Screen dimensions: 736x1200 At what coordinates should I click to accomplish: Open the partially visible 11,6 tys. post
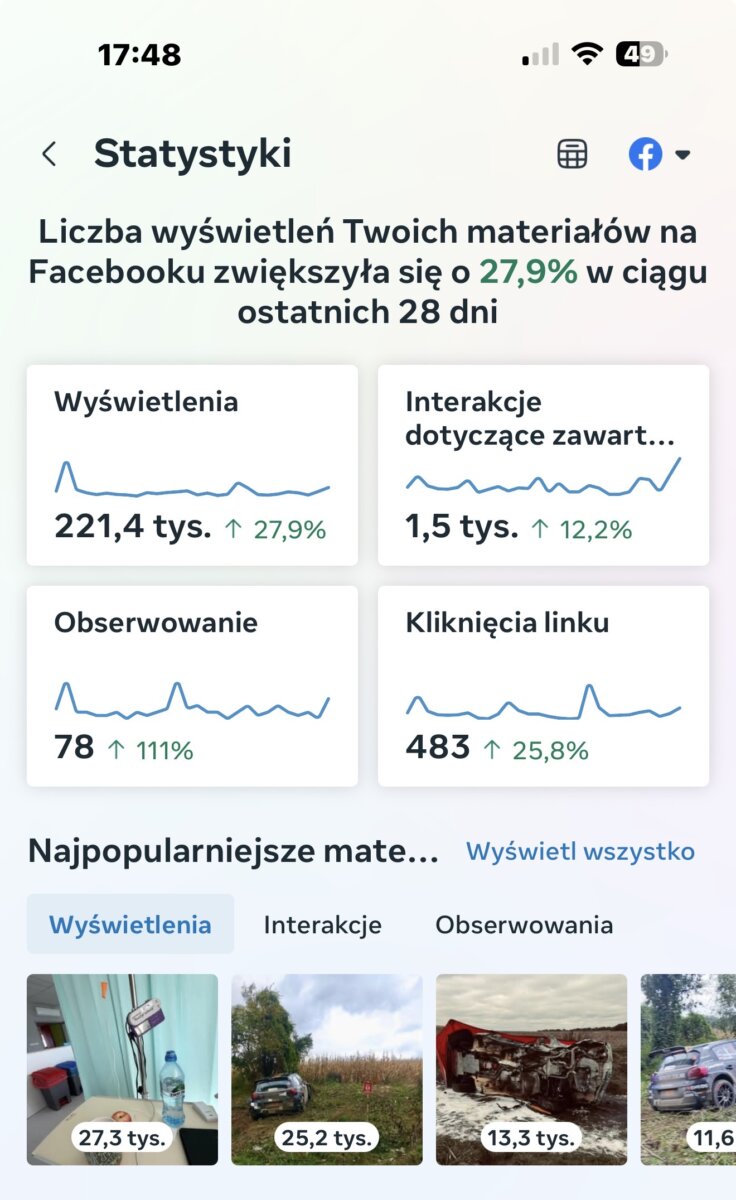click(690, 1068)
